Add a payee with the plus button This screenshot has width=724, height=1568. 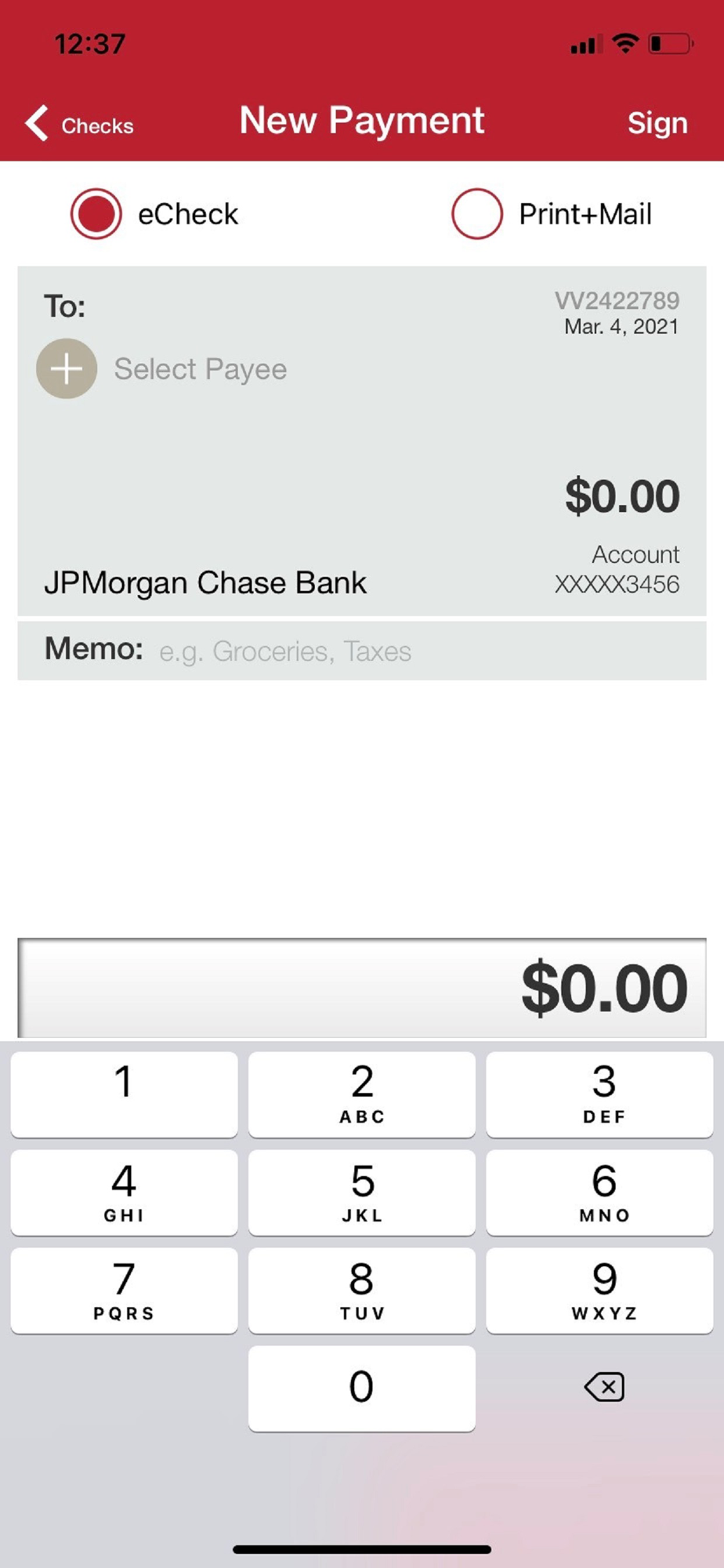pos(67,368)
